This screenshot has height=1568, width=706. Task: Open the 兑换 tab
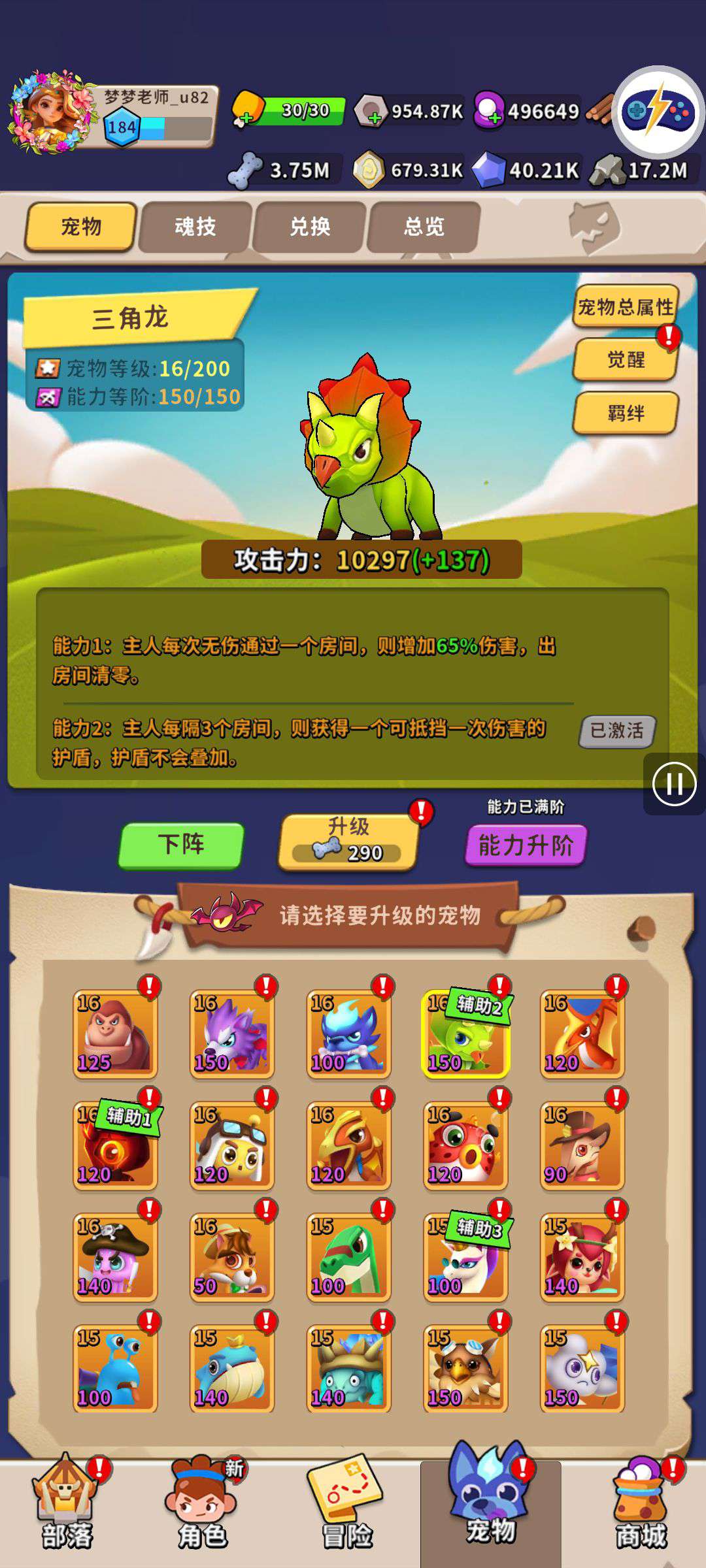(x=309, y=227)
